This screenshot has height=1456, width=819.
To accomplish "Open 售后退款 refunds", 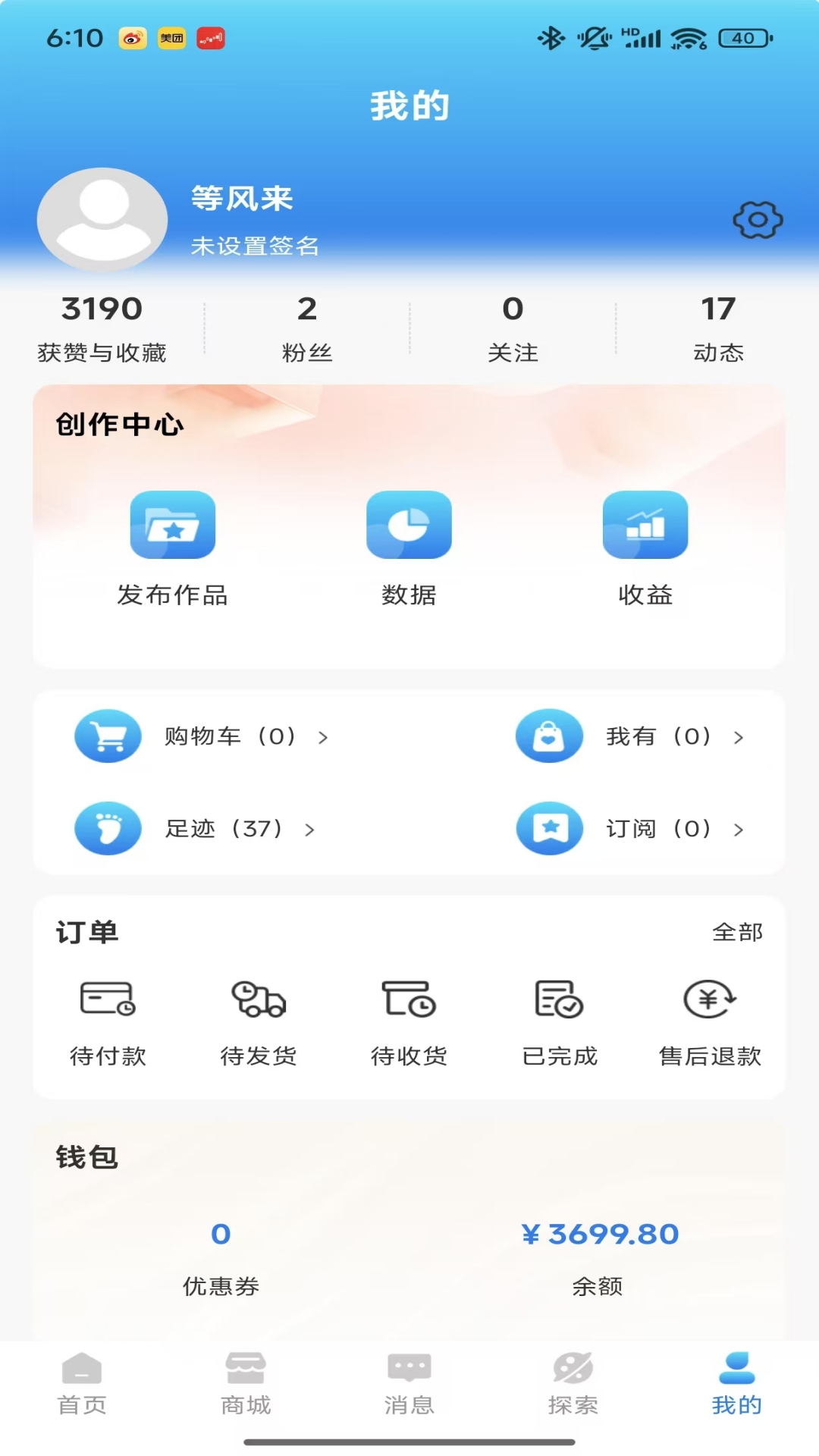I will tap(710, 1021).
